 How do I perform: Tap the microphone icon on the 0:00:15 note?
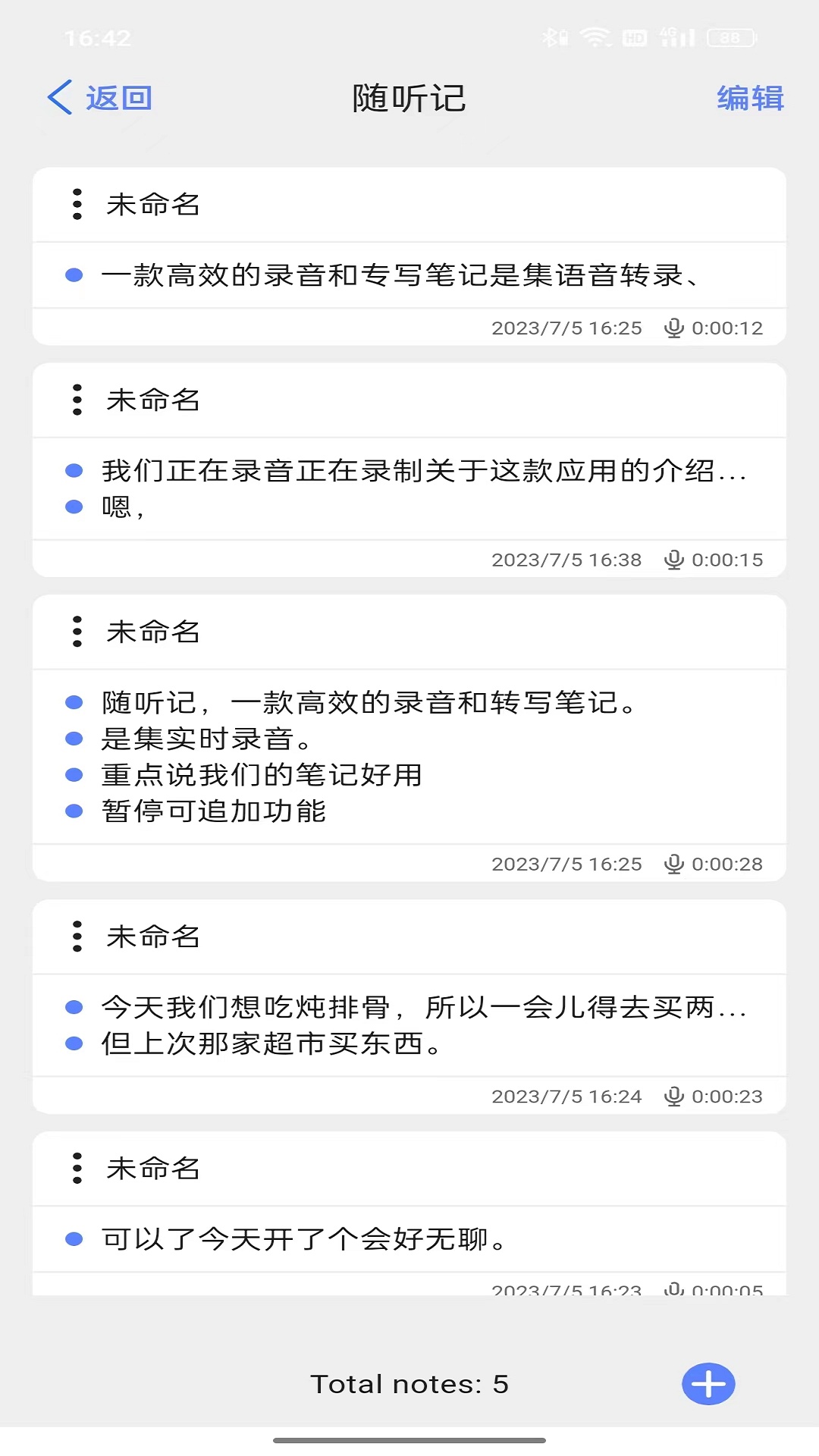pyautogui.click(x=673, y=559)
